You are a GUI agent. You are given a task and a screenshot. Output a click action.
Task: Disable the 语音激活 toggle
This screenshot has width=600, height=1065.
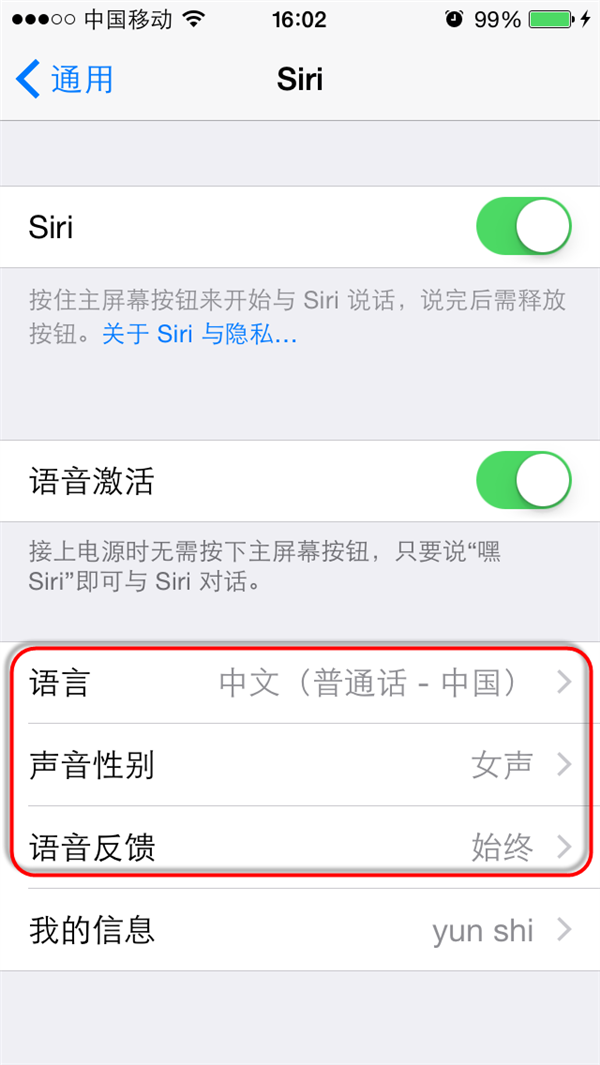(523, 482)
